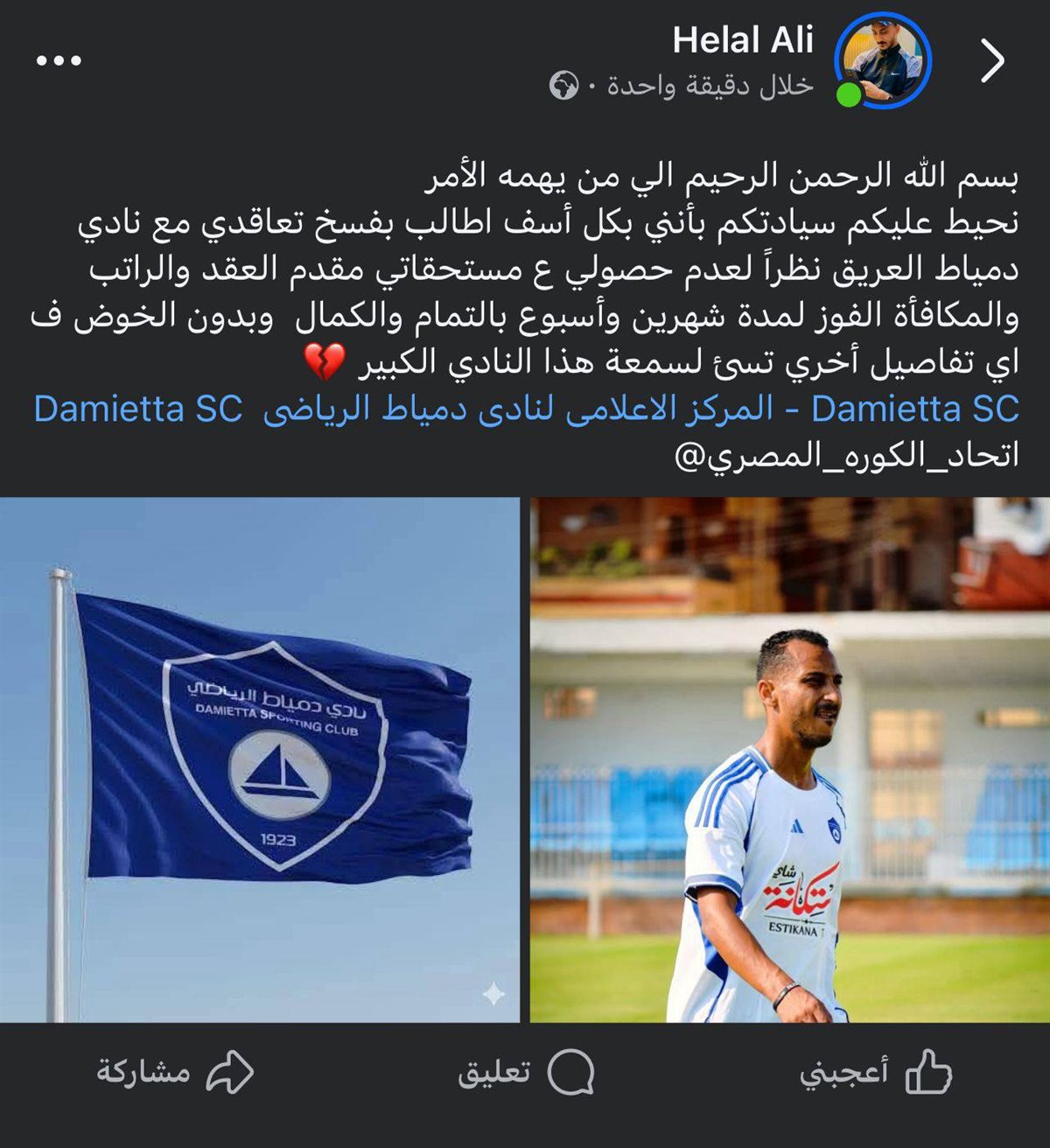Open the photo of the player in white jersey
The height and width of the screenshot is (1148, 1050).
pos(790,759)
